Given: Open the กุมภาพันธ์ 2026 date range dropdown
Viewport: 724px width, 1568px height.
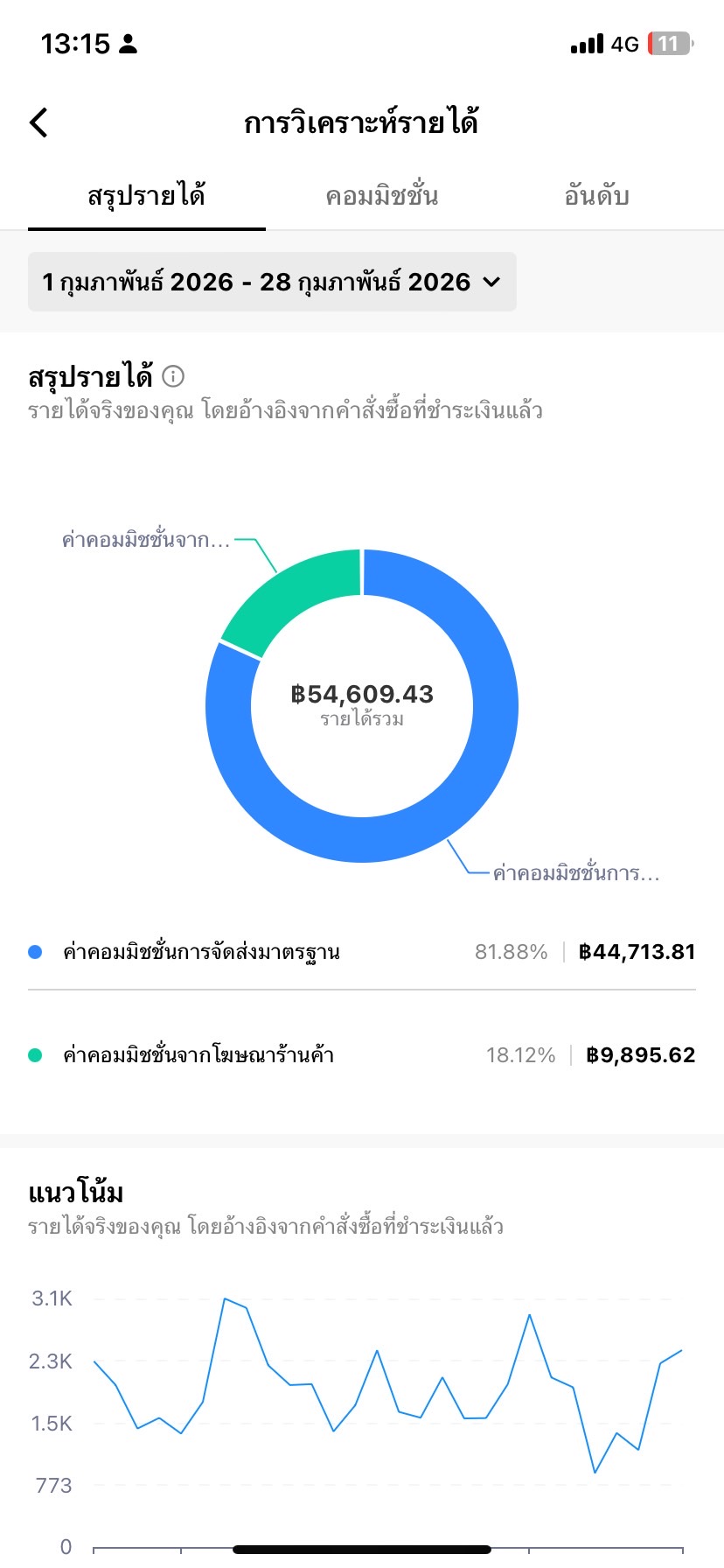Looking at the screenshot, I should (x=272, y=282).
